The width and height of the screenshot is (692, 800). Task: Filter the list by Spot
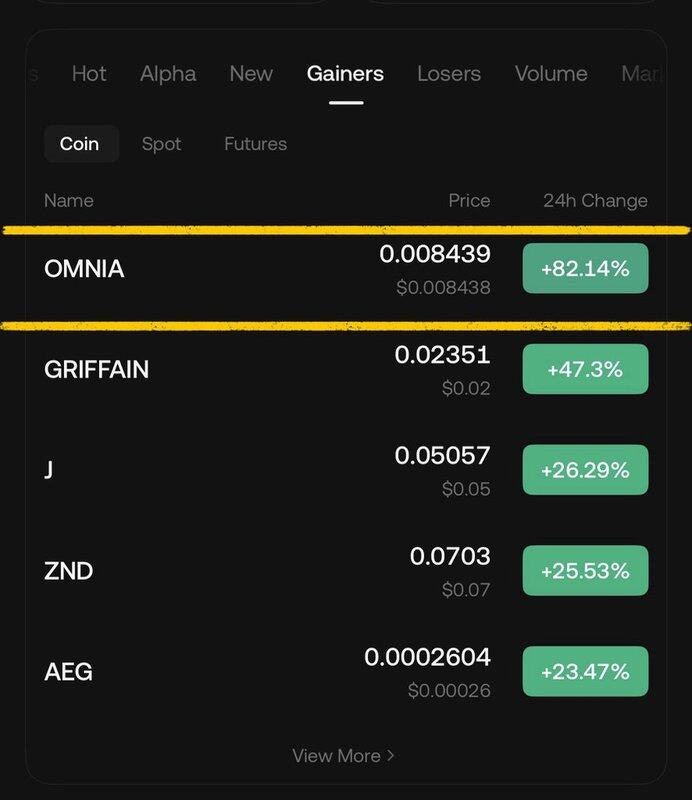[x=161, y=144]
